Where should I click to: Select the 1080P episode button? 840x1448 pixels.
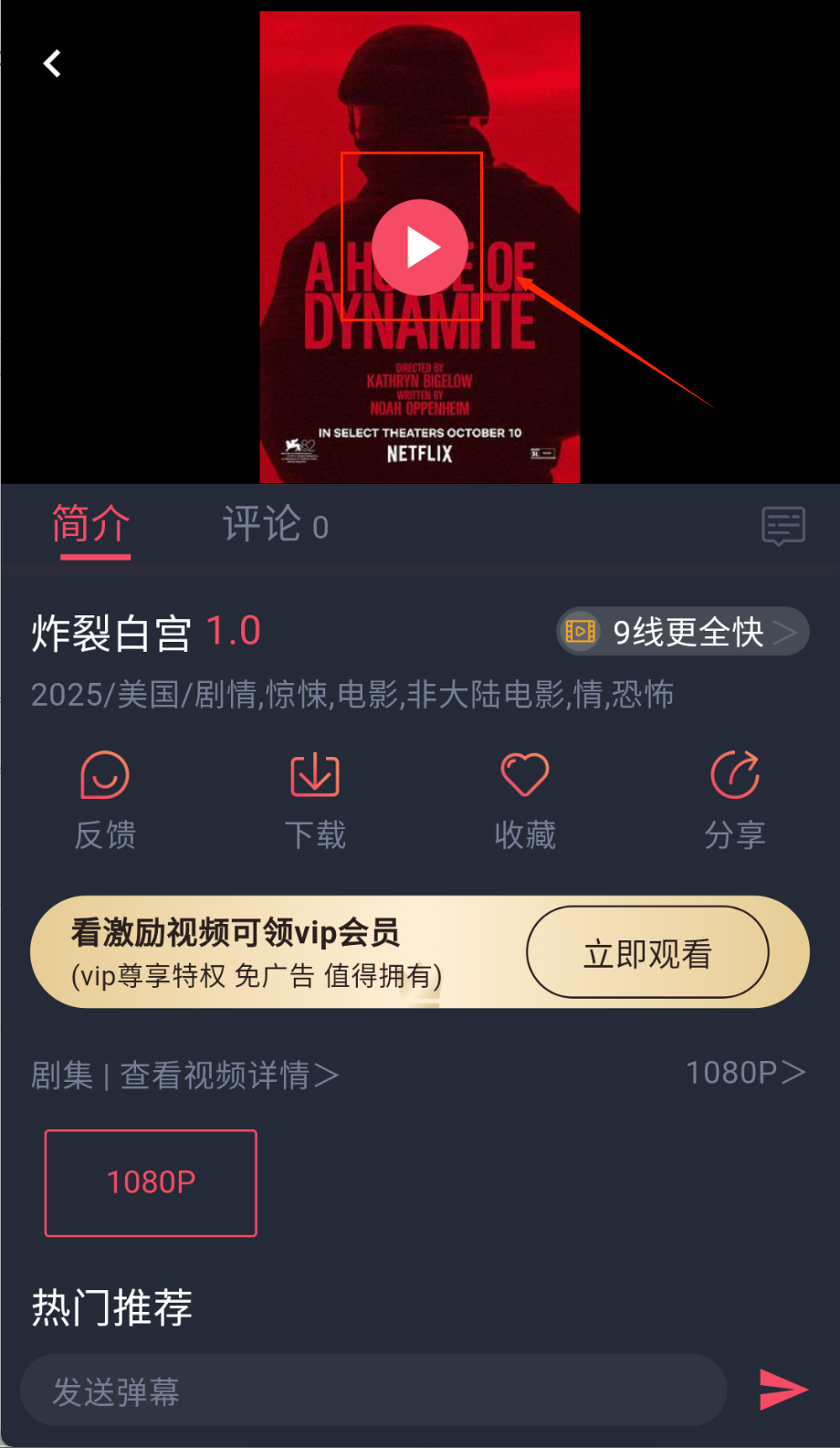click(x=152, y=1182)
